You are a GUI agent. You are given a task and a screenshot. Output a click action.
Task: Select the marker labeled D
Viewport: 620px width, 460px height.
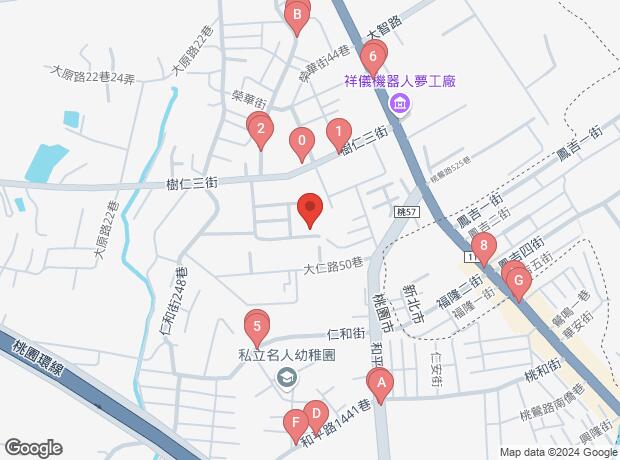(x=315, y=413)
